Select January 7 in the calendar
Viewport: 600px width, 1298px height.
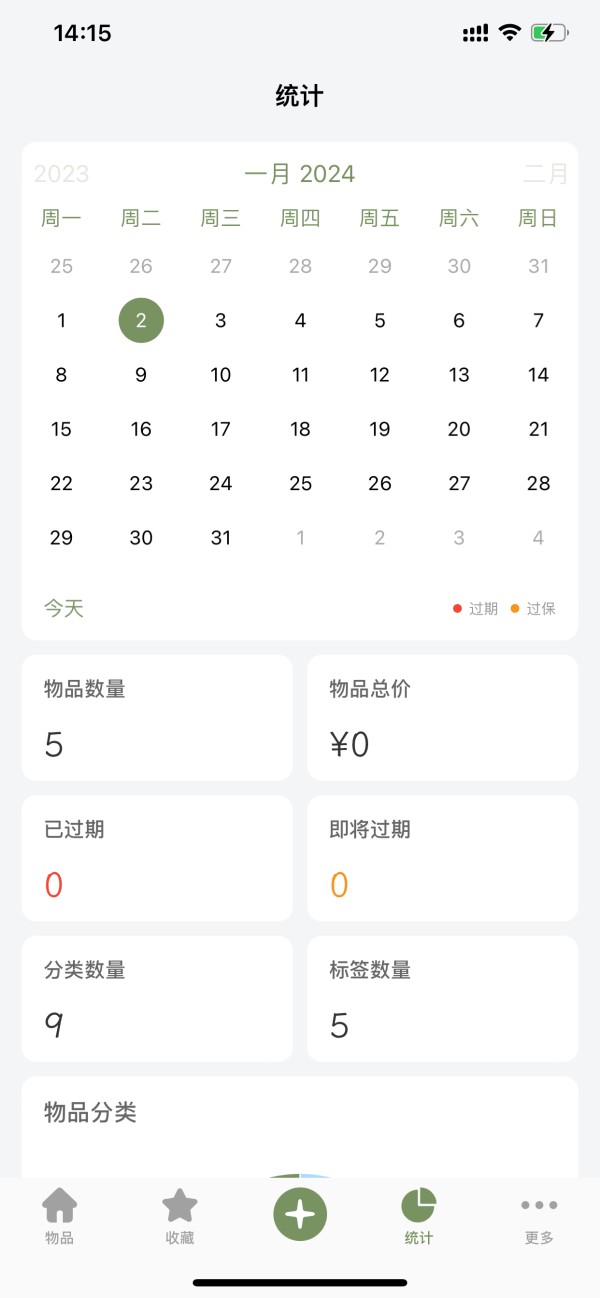click(538, 321)
